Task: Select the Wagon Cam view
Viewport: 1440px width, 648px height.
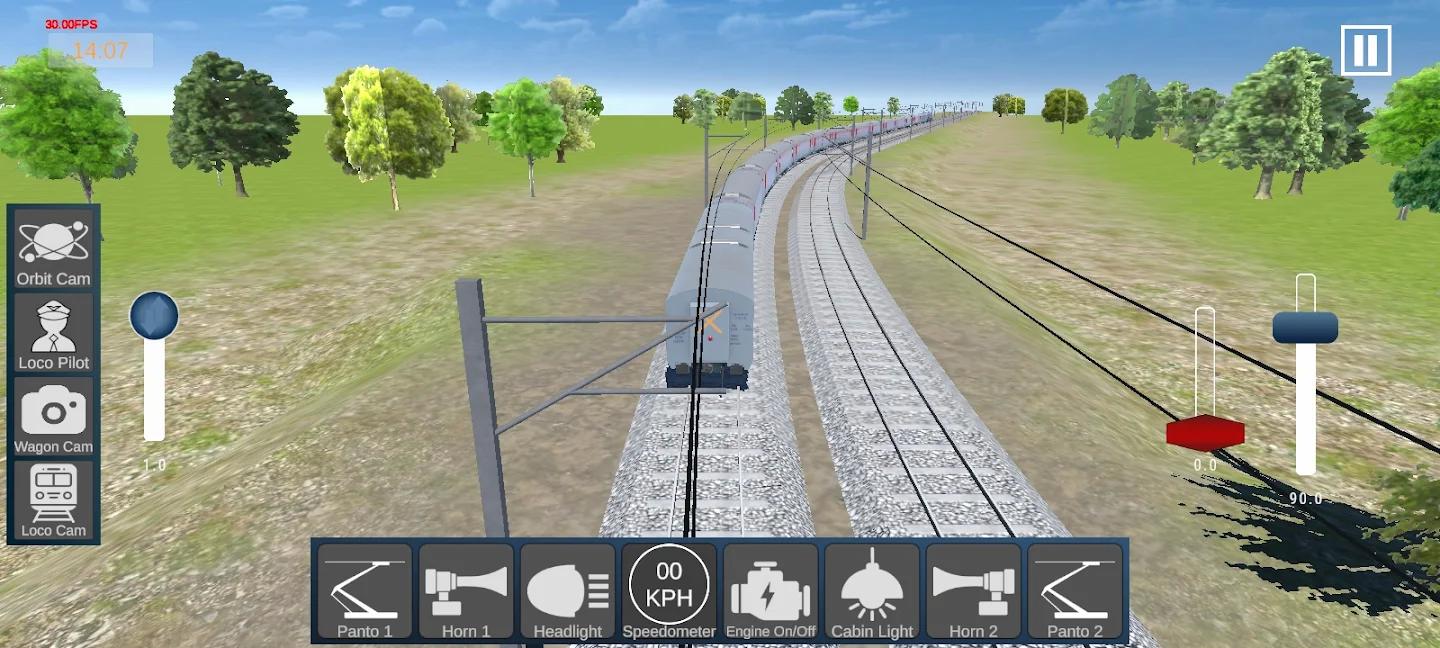Action: click(x=53, y=417)
